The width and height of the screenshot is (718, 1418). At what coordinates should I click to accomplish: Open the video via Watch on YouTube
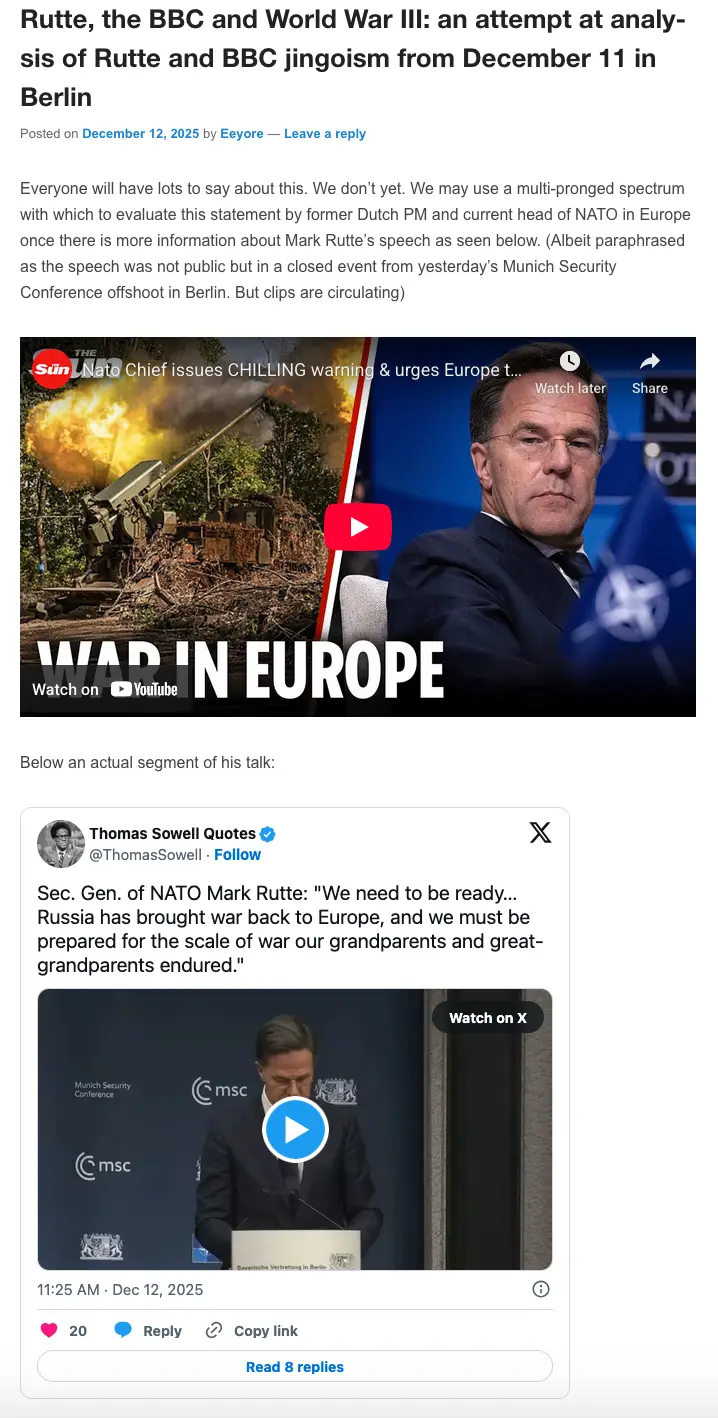point(105,689)
